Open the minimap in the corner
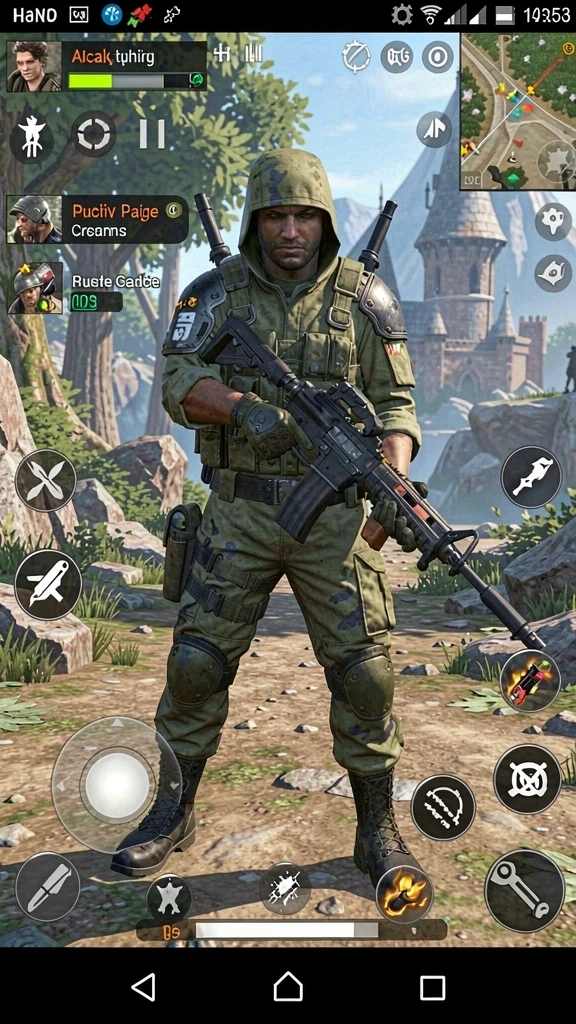 [x=519, y=111]
